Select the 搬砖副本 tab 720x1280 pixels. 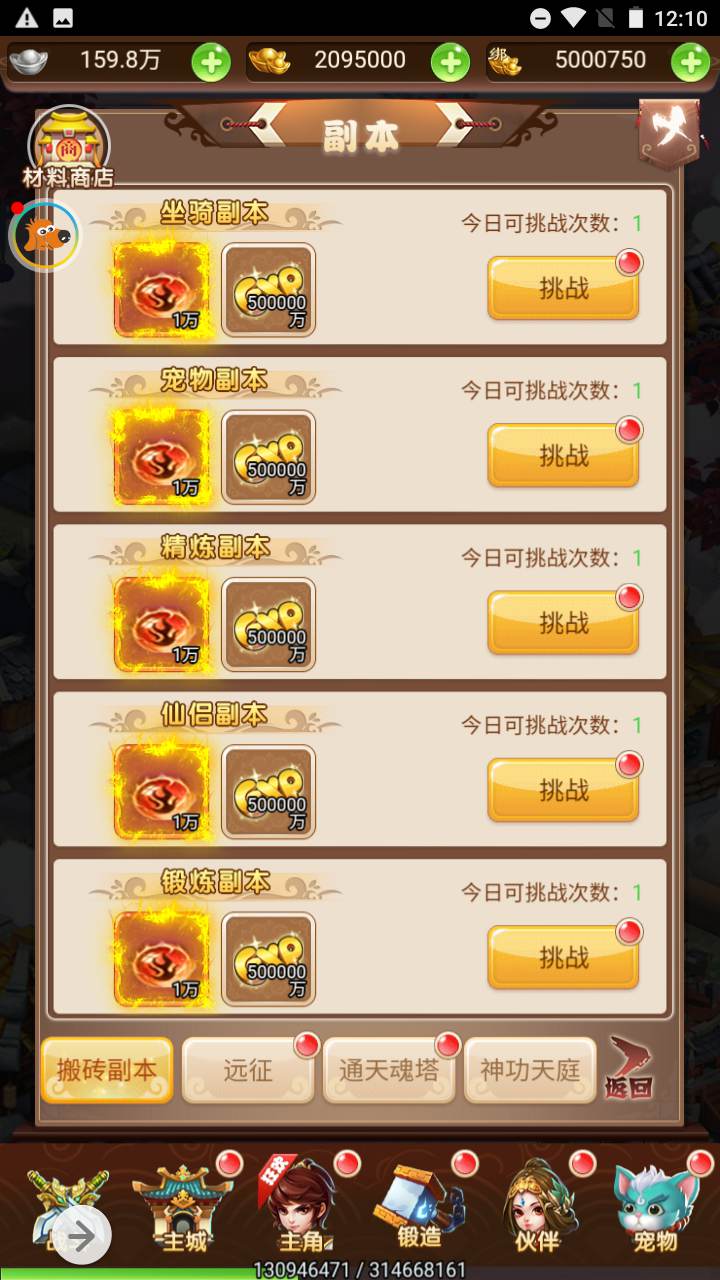pos(107,1070)
